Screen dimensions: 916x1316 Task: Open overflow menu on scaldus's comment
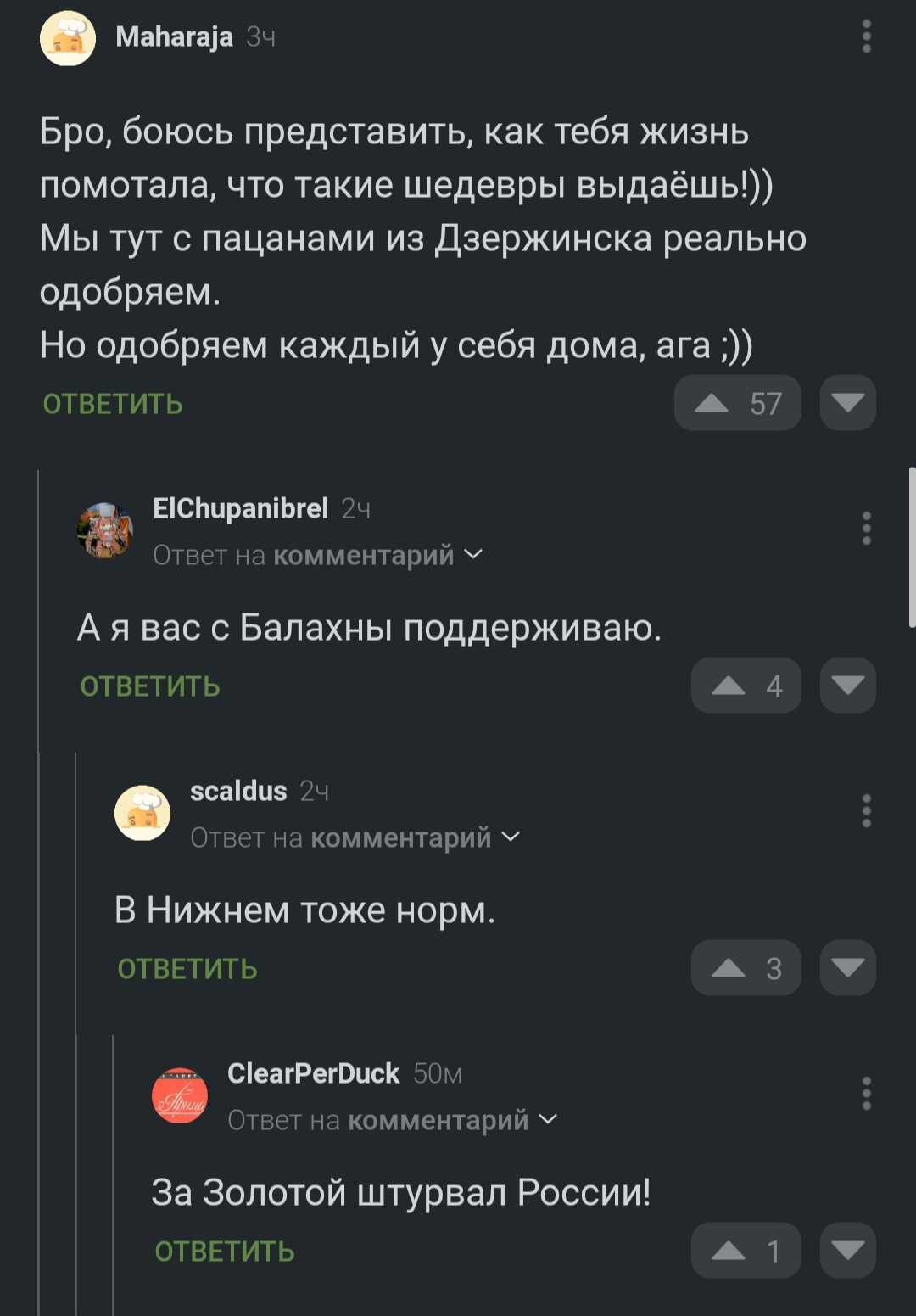[866, 811]
